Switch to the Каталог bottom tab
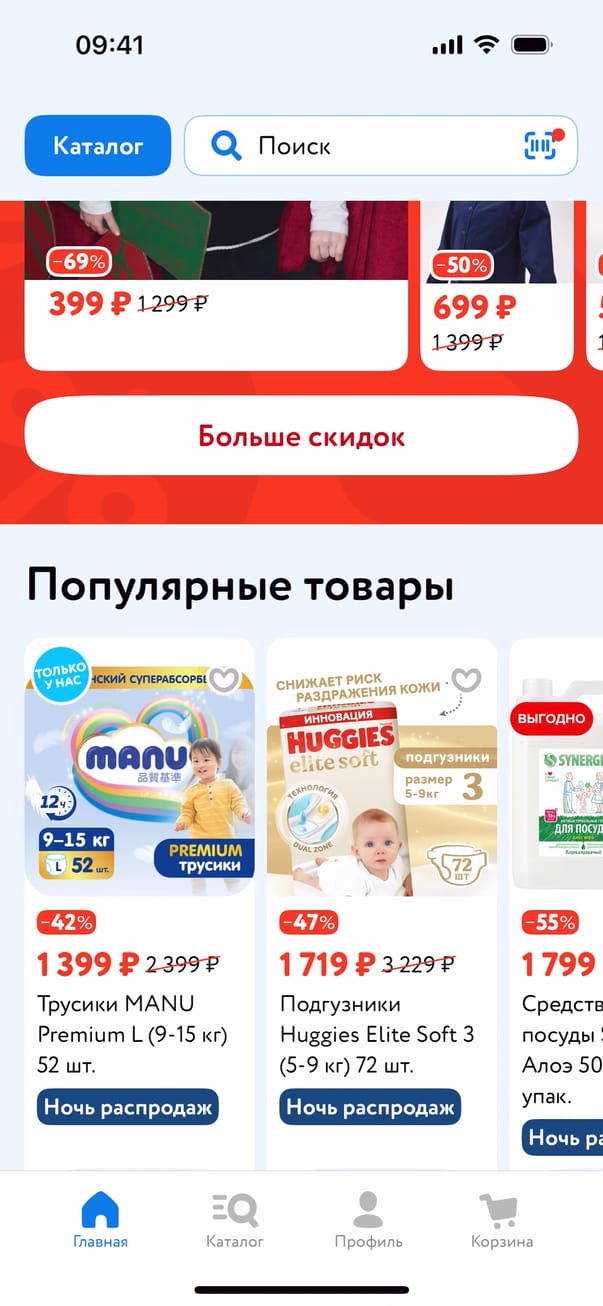 click(x=235, y=1221)
